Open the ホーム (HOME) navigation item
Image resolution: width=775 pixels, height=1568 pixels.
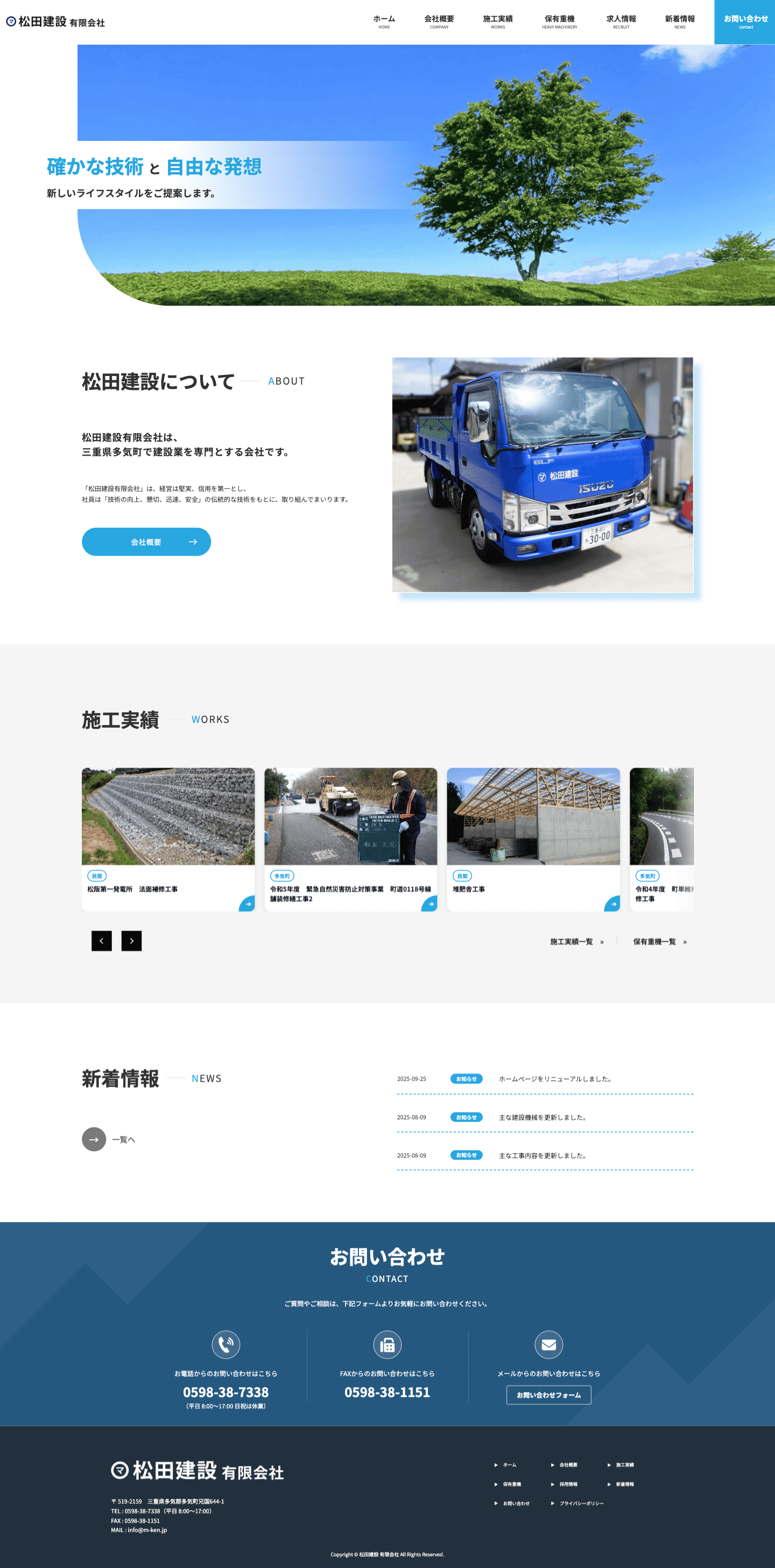coord(384,22)
